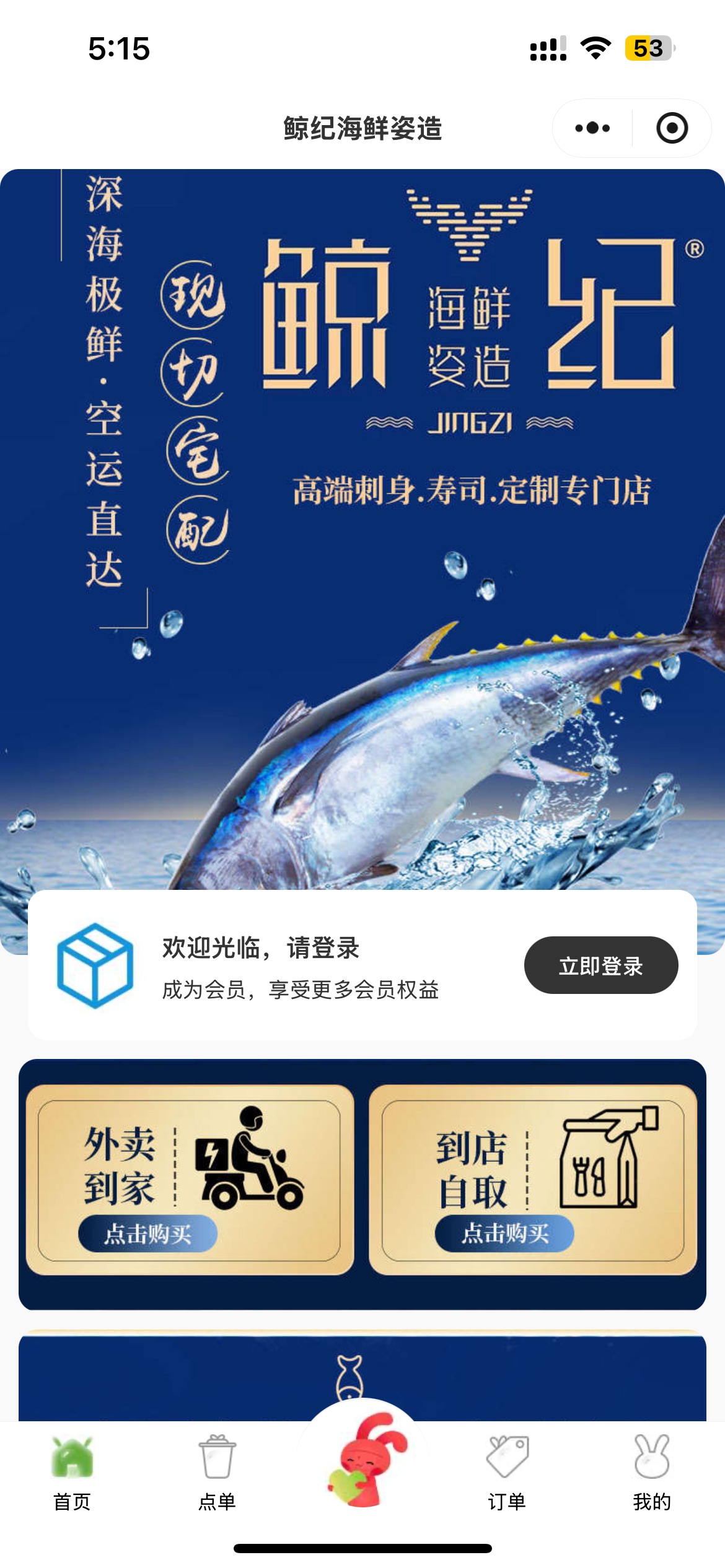725x1568 pixels.
Task: Switch to the 点单 tab
Action: [x=217, y=1474]
